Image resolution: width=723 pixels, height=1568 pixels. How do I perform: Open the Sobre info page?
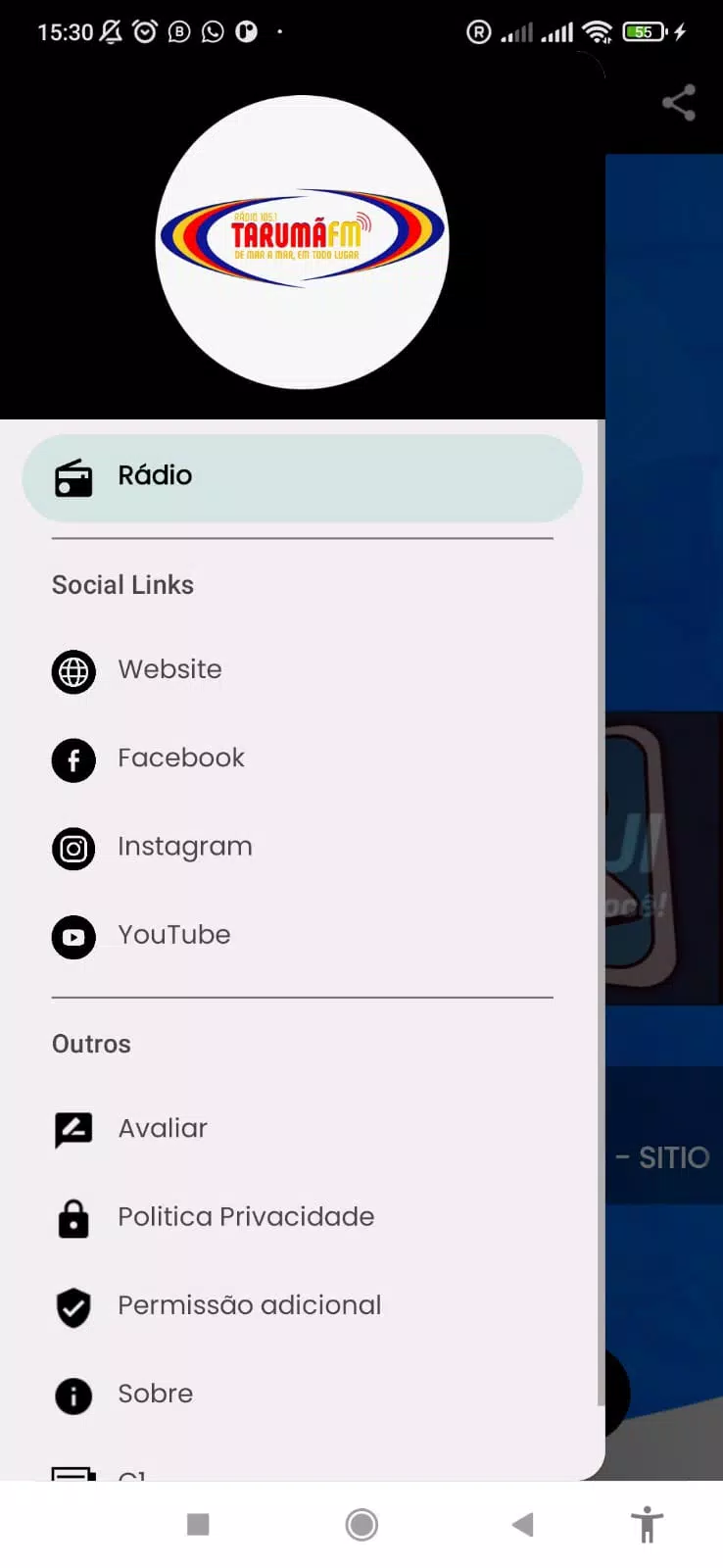coord(155,1394)
